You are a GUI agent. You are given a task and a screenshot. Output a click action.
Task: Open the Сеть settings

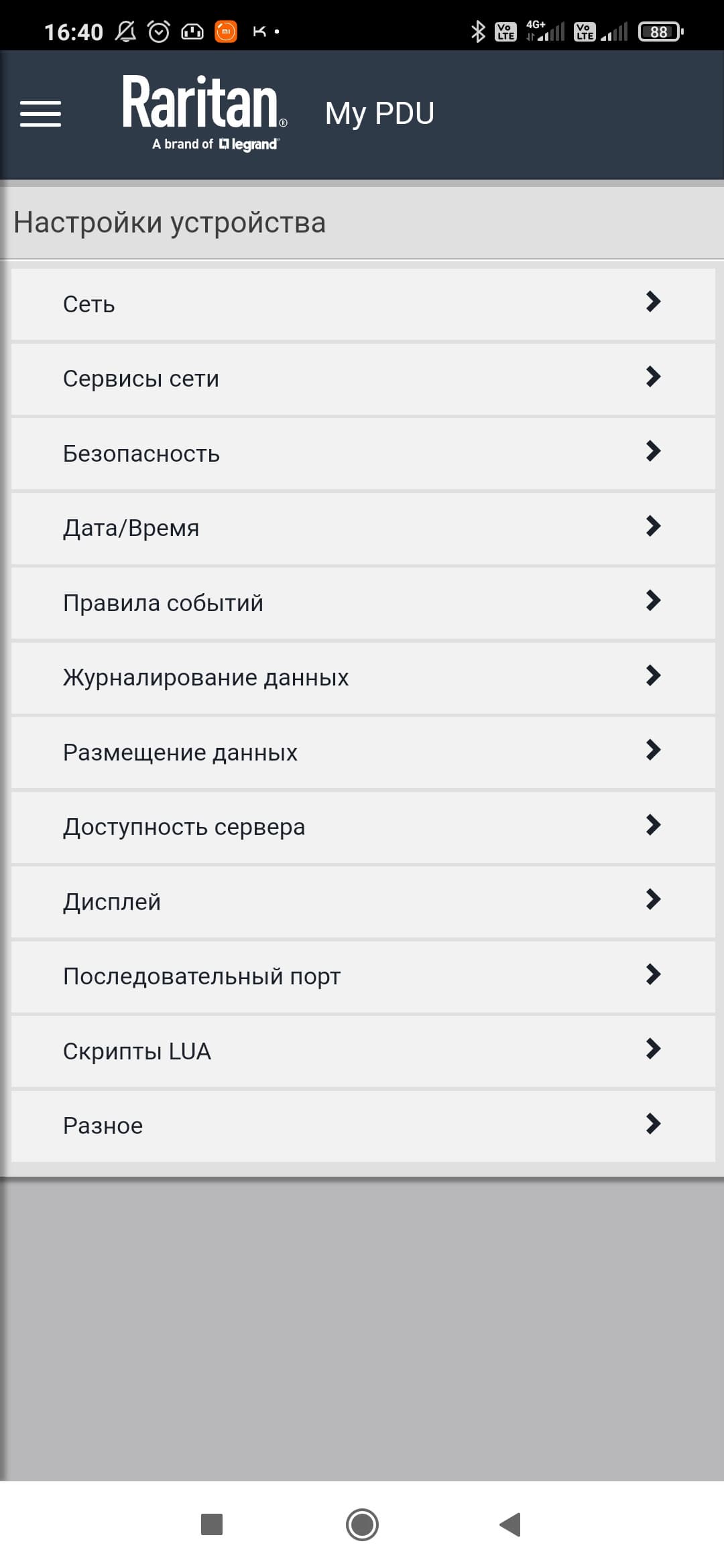362,304
